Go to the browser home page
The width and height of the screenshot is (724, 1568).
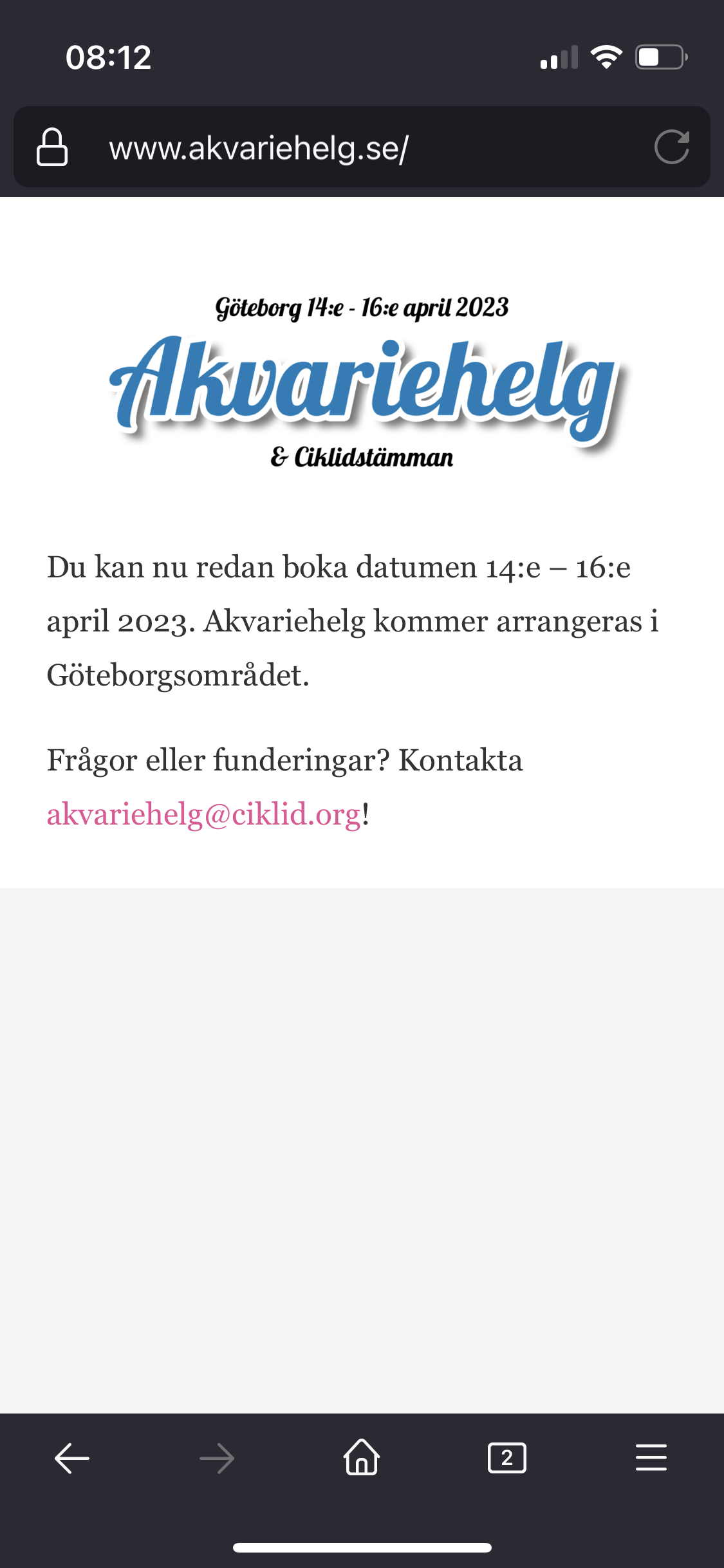tap(362, 1457)
